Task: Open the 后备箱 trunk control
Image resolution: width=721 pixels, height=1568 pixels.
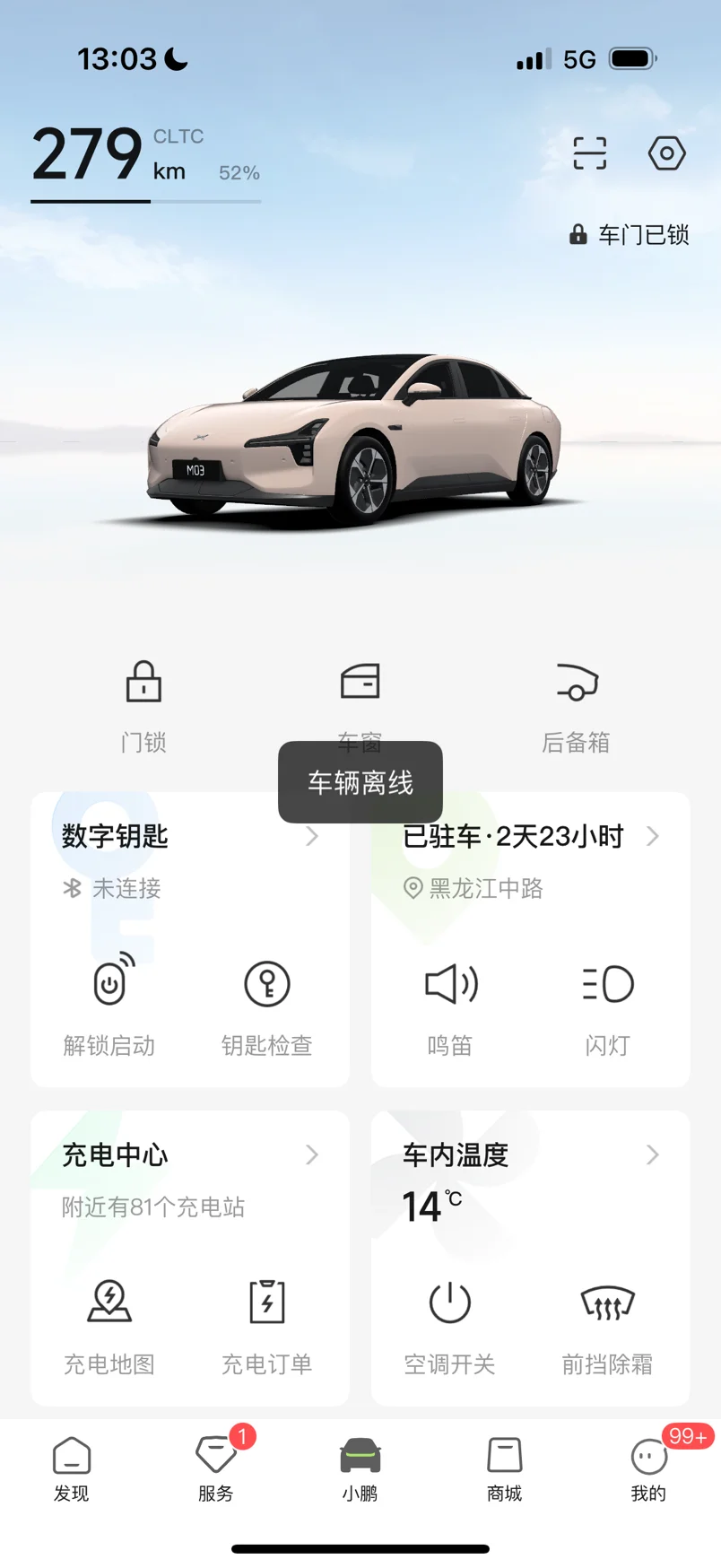Action: (576, 703)
